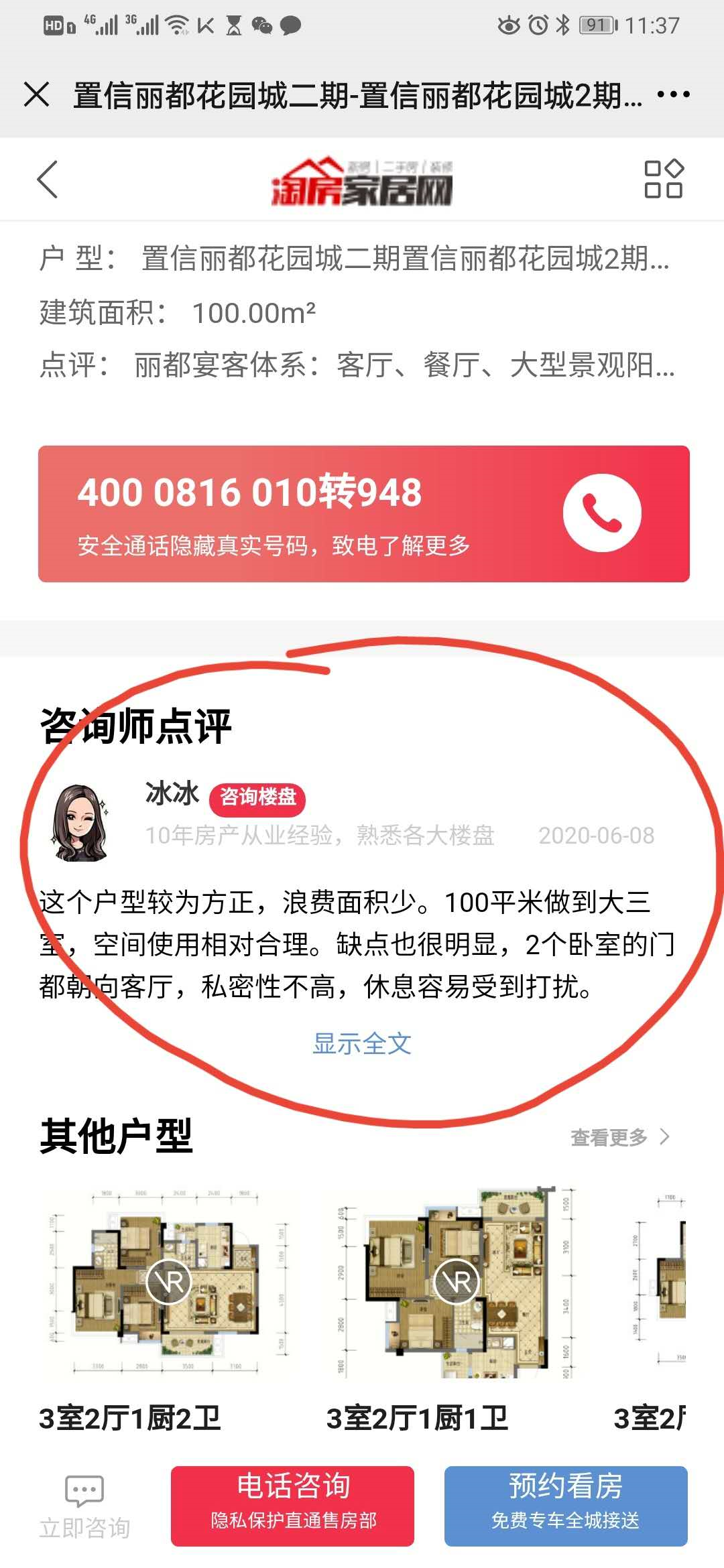The width and height of the screenshot is (724, 1568).
Task: Close the webview with the X icon
Action: click(37, 94)
